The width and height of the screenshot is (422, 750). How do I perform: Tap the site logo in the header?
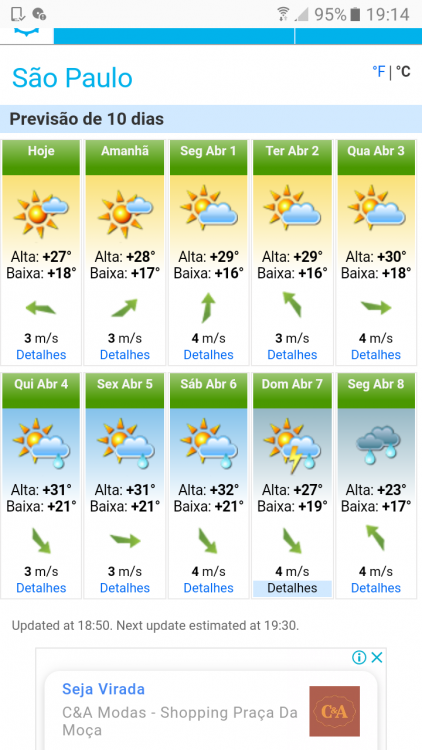tap(27, 34)
